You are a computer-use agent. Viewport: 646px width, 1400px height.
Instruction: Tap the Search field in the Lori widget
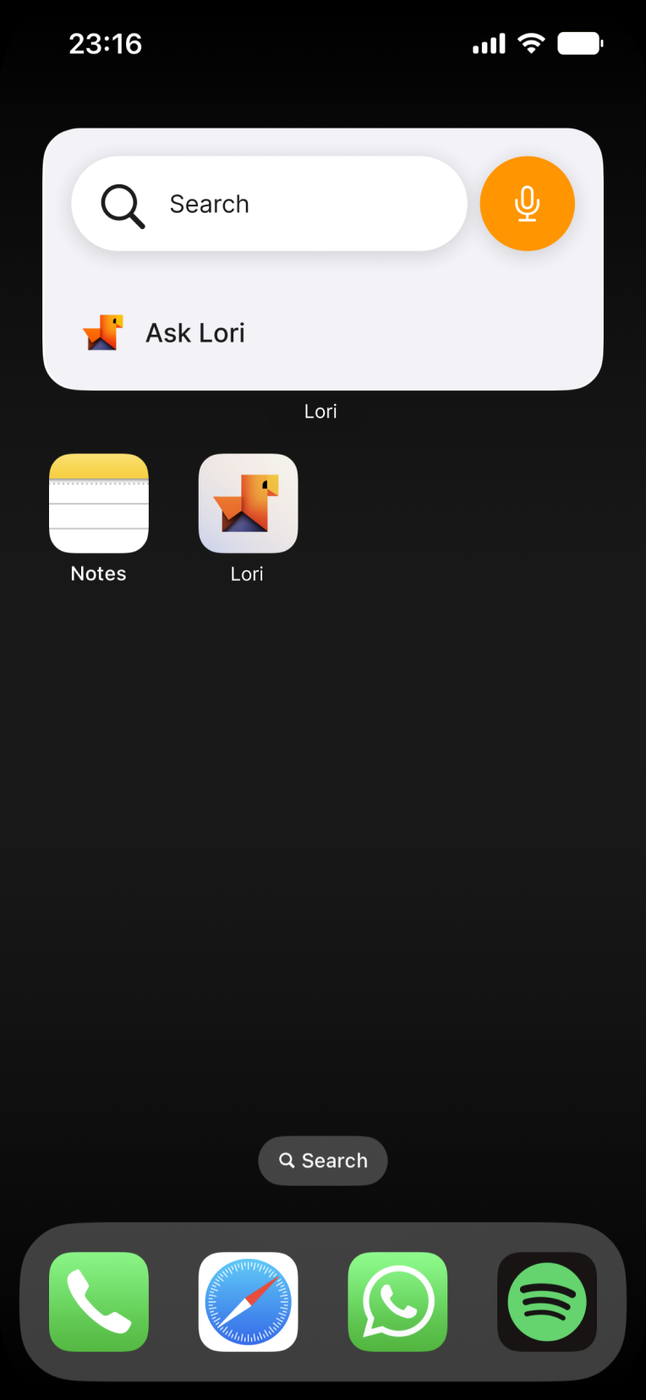(269, 204)
